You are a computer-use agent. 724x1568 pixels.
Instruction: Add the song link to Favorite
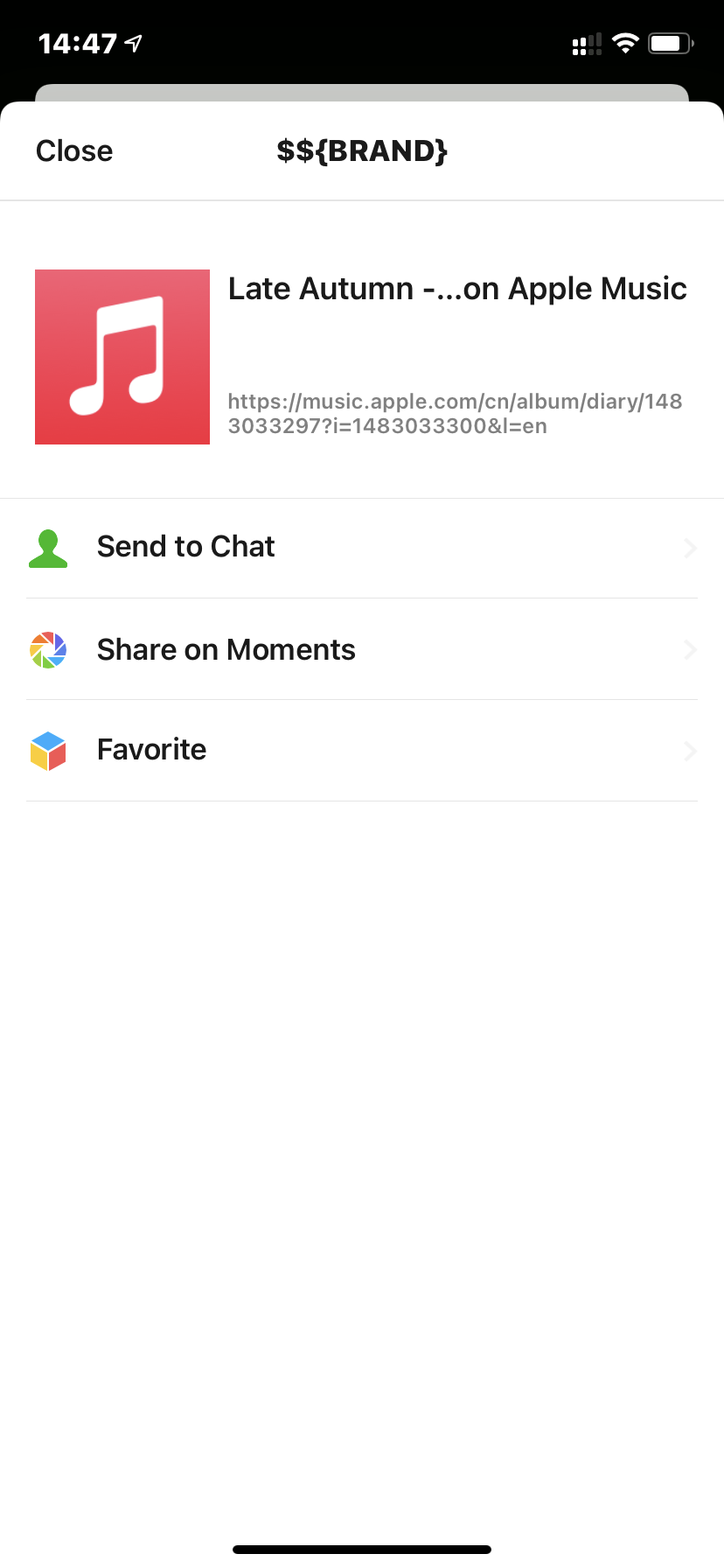tap(151, 751)
